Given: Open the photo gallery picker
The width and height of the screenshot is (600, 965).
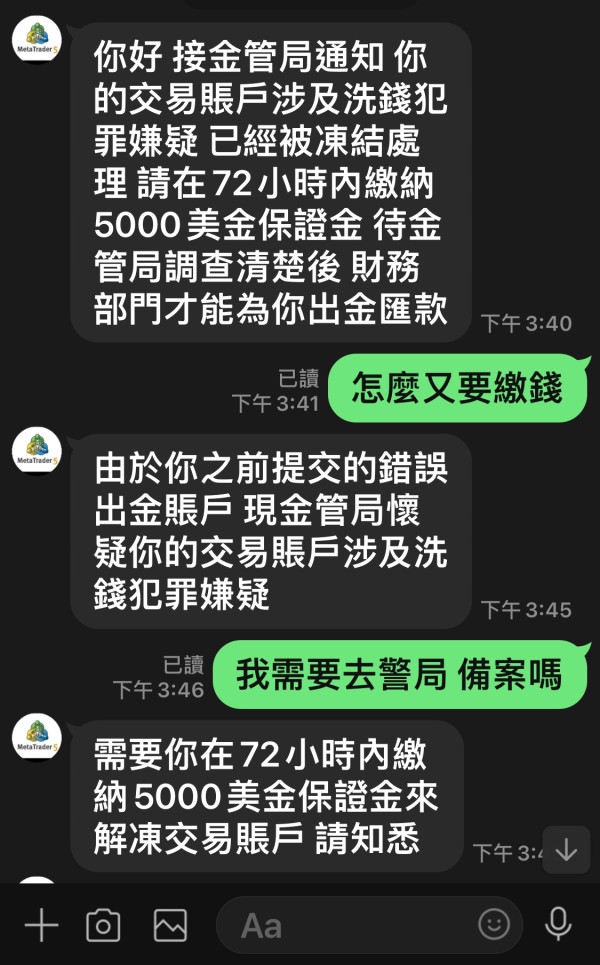Looking at the screenshot, I should point(170,924).
